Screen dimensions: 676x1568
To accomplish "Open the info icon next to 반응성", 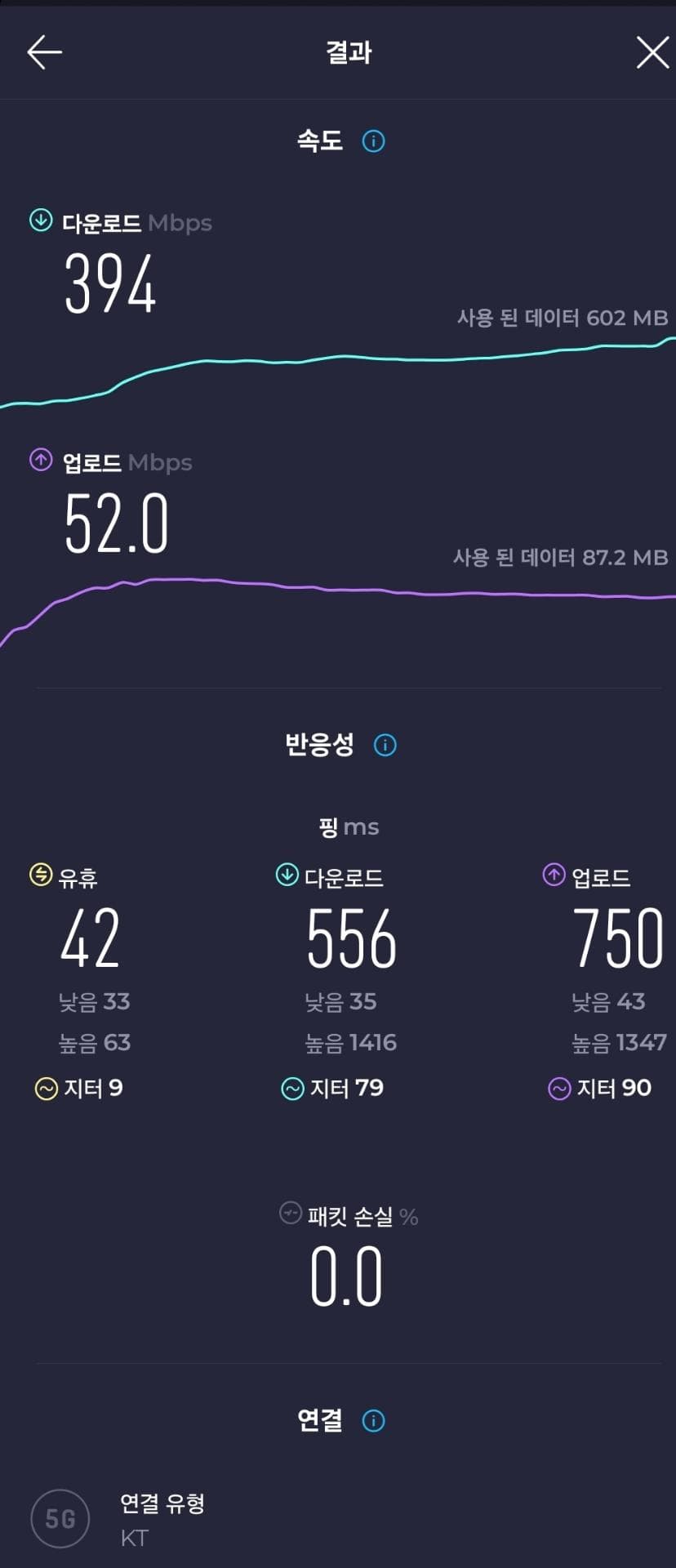I will pyautogui.click(x=385, y=745).
